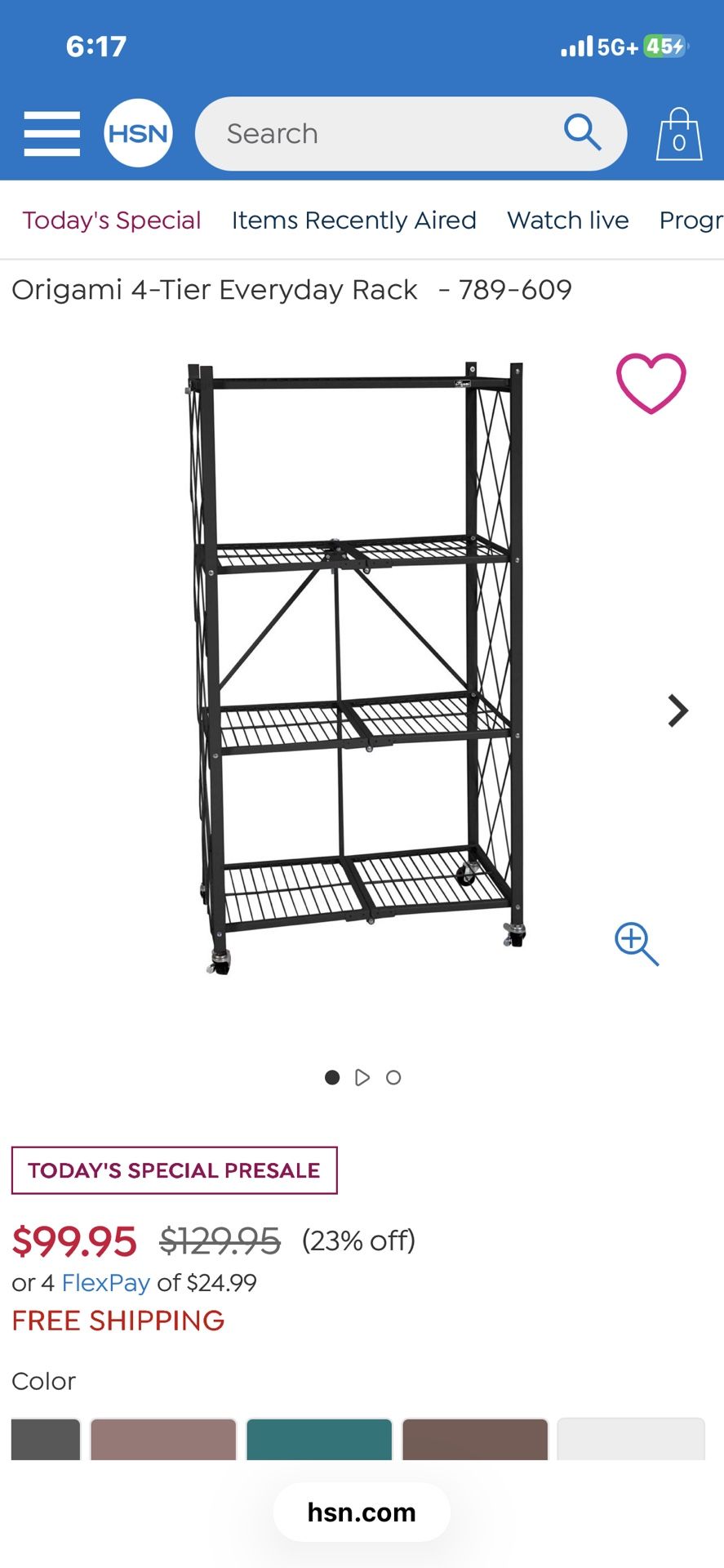The image size is (724, 1568).
Task: Zoom into the product image
Action: coord(636,944)
